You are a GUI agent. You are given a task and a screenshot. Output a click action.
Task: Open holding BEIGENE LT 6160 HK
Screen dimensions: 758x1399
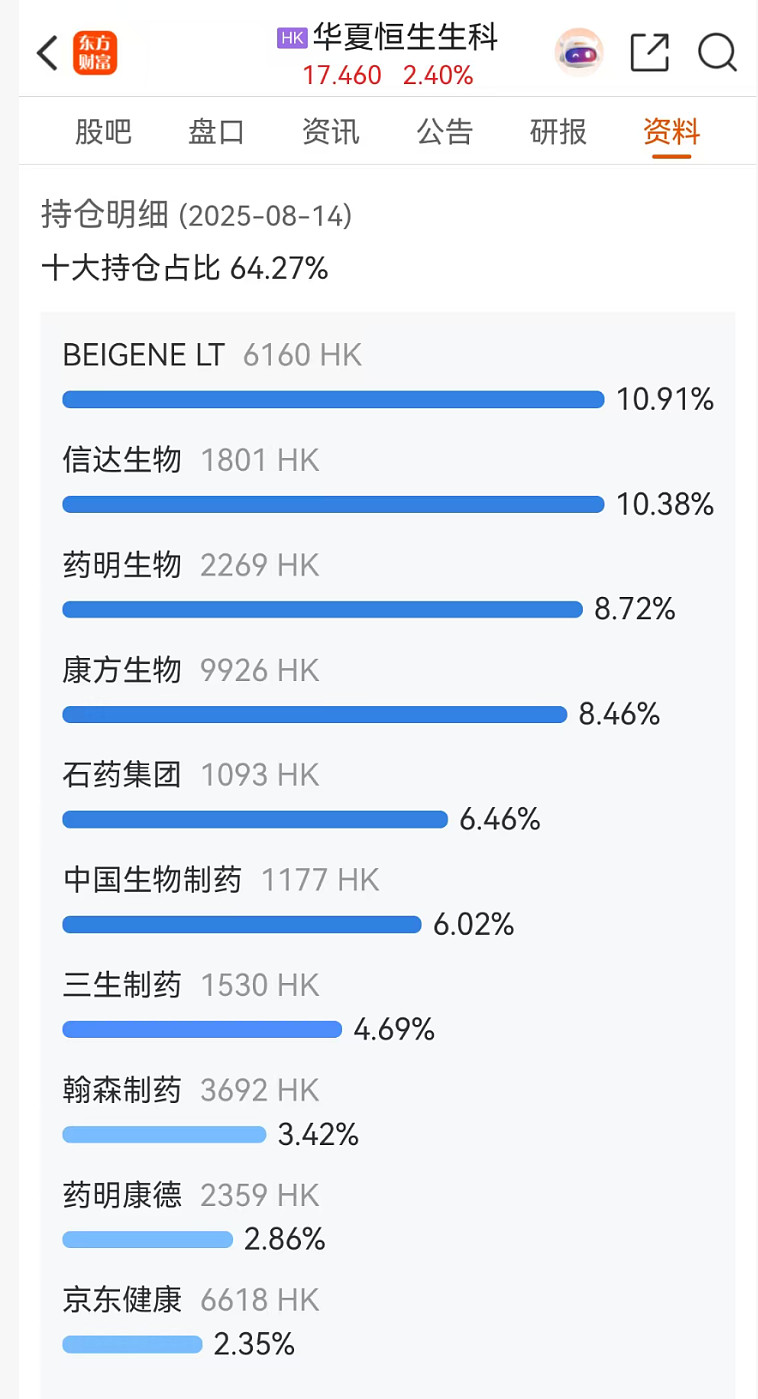tap(388, 376)
